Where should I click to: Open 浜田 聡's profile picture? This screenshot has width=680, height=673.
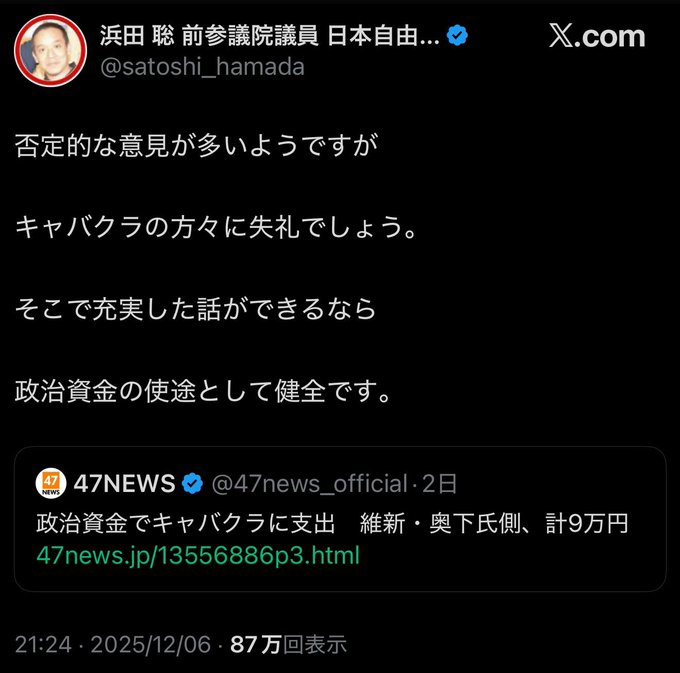(x=49, y=50)
